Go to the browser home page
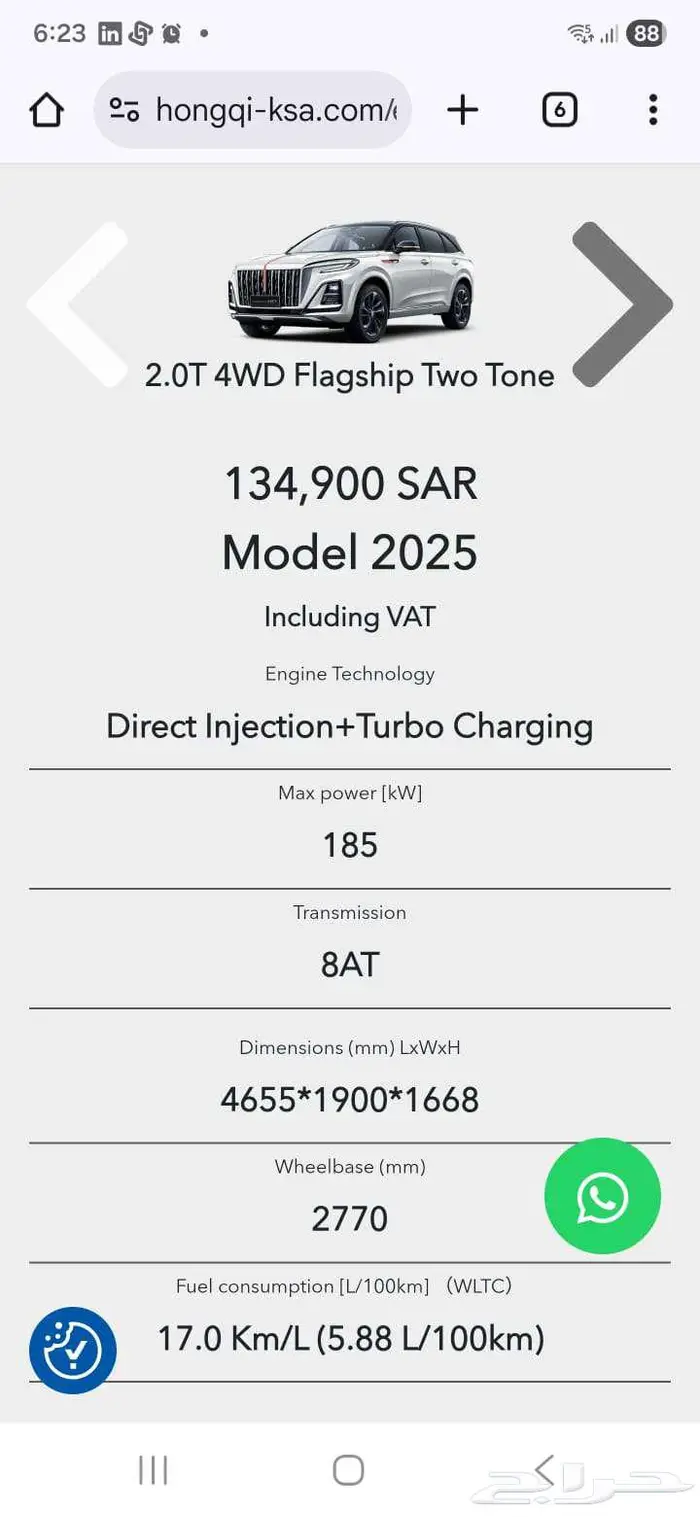The image size is (700, 1517). coord(47,110)
